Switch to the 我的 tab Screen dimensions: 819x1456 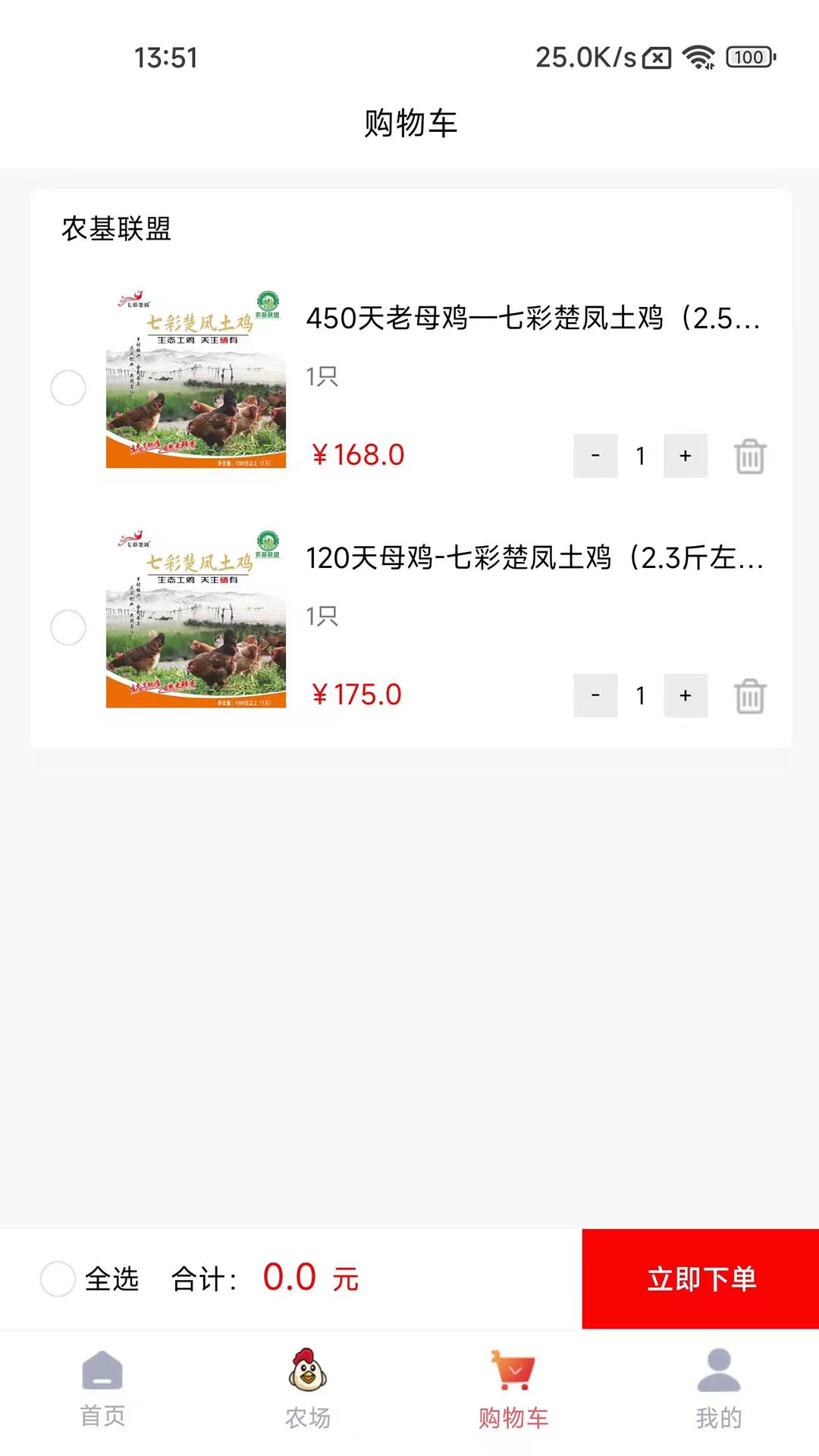tap(718, 1389)
